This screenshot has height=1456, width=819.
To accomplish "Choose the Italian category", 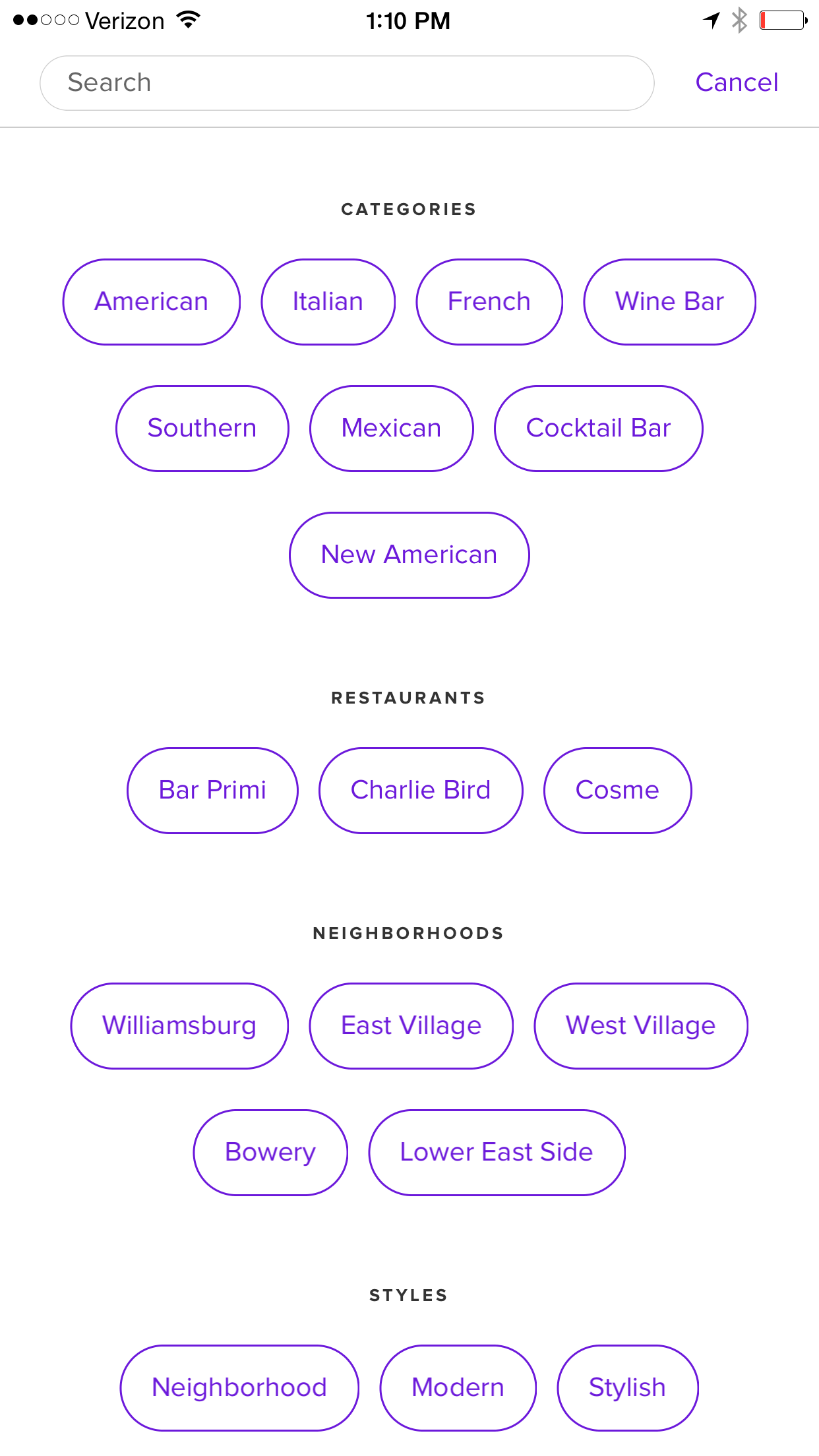I will (328, 302).
